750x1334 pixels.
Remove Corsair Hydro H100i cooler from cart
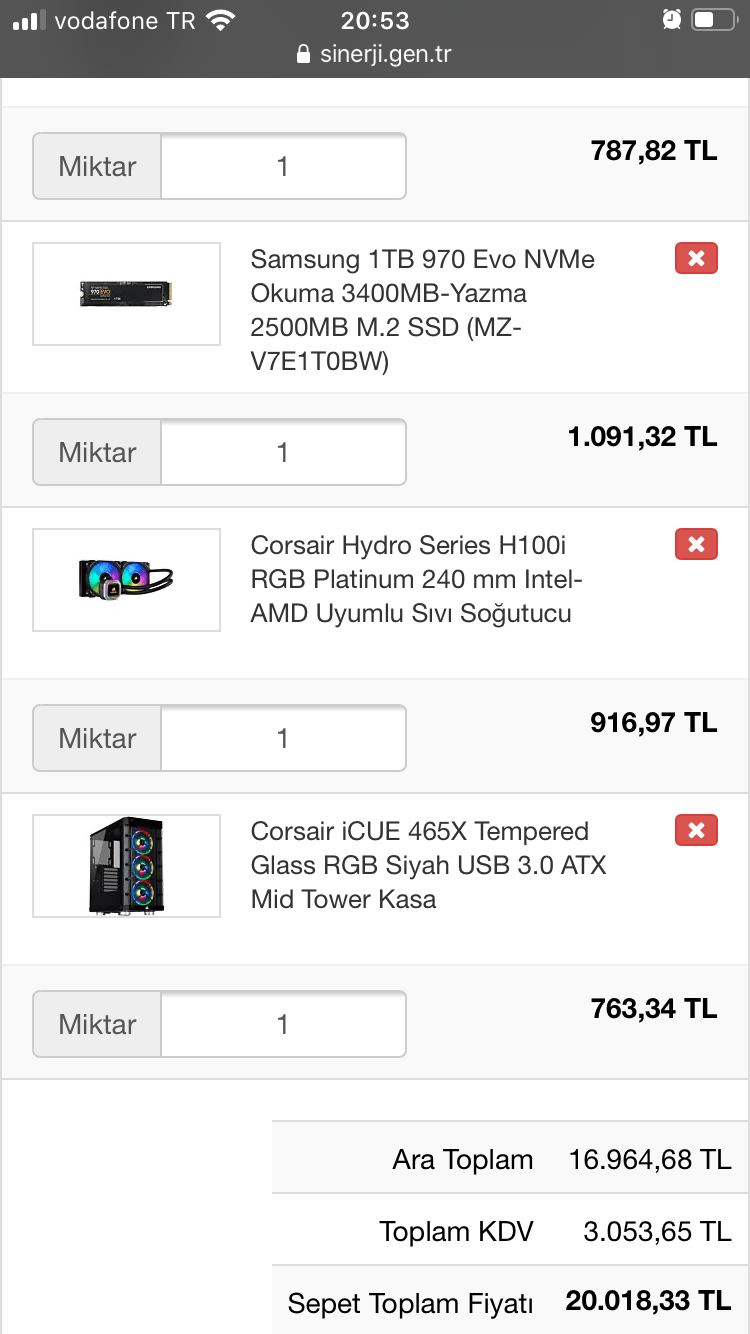click(x=696, y=545)
